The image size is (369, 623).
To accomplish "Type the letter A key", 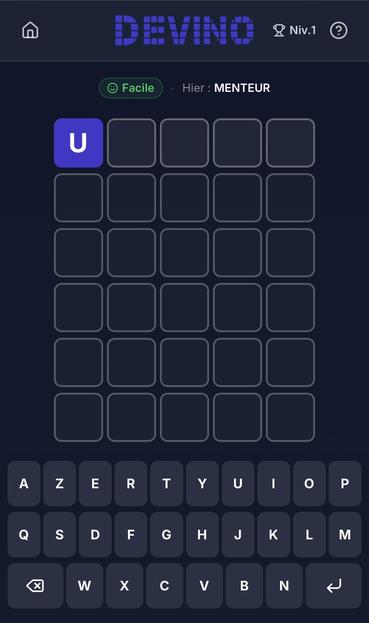I will click(x=24, y=484).
